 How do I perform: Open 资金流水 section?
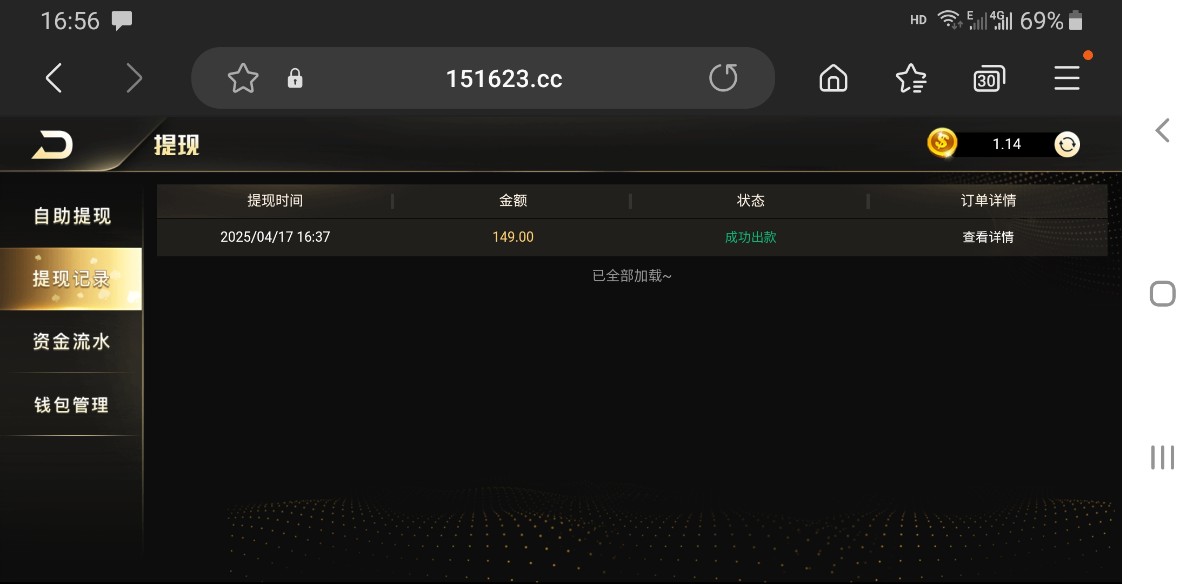71,342
